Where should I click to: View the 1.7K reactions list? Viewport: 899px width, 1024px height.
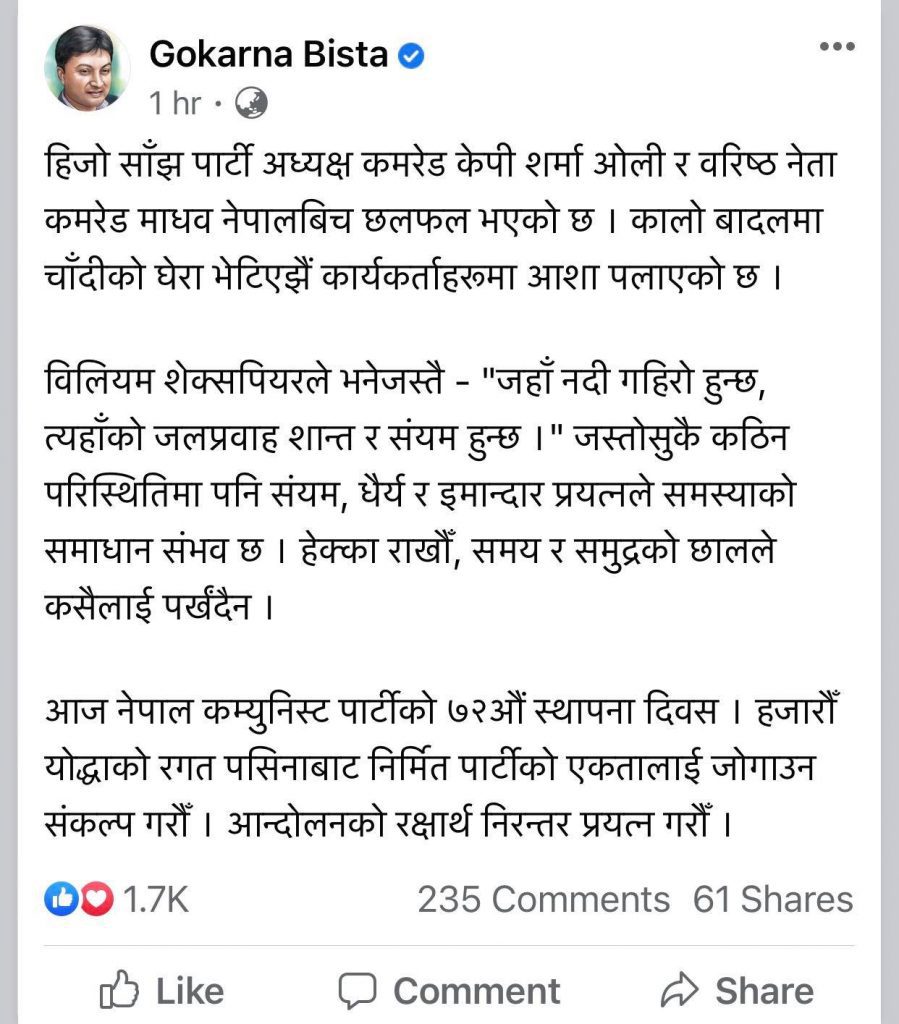click(x=118, y=899)
